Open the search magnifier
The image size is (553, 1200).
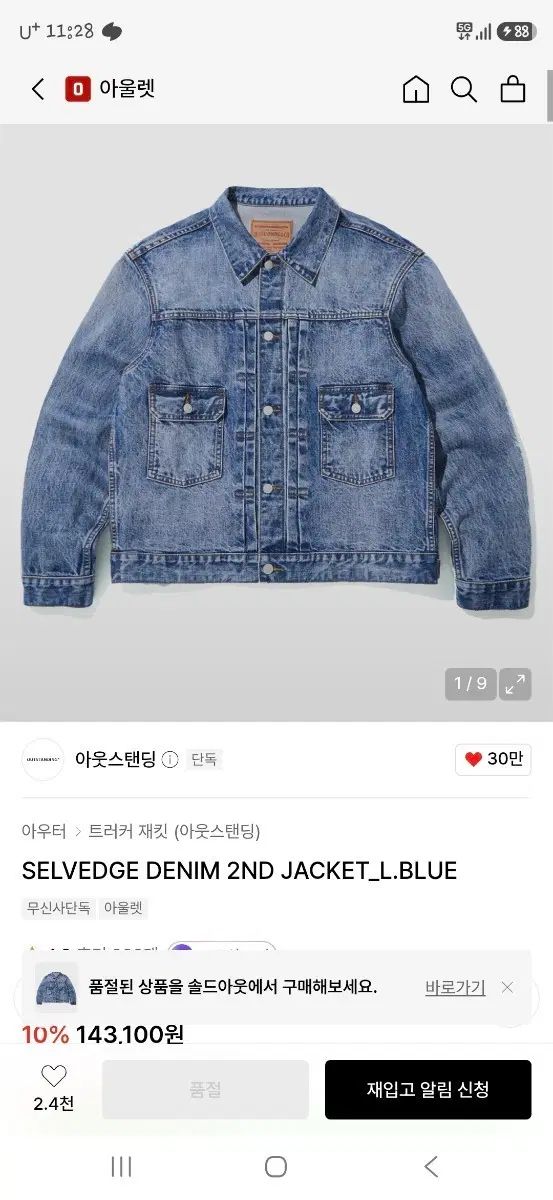point(464,89)
